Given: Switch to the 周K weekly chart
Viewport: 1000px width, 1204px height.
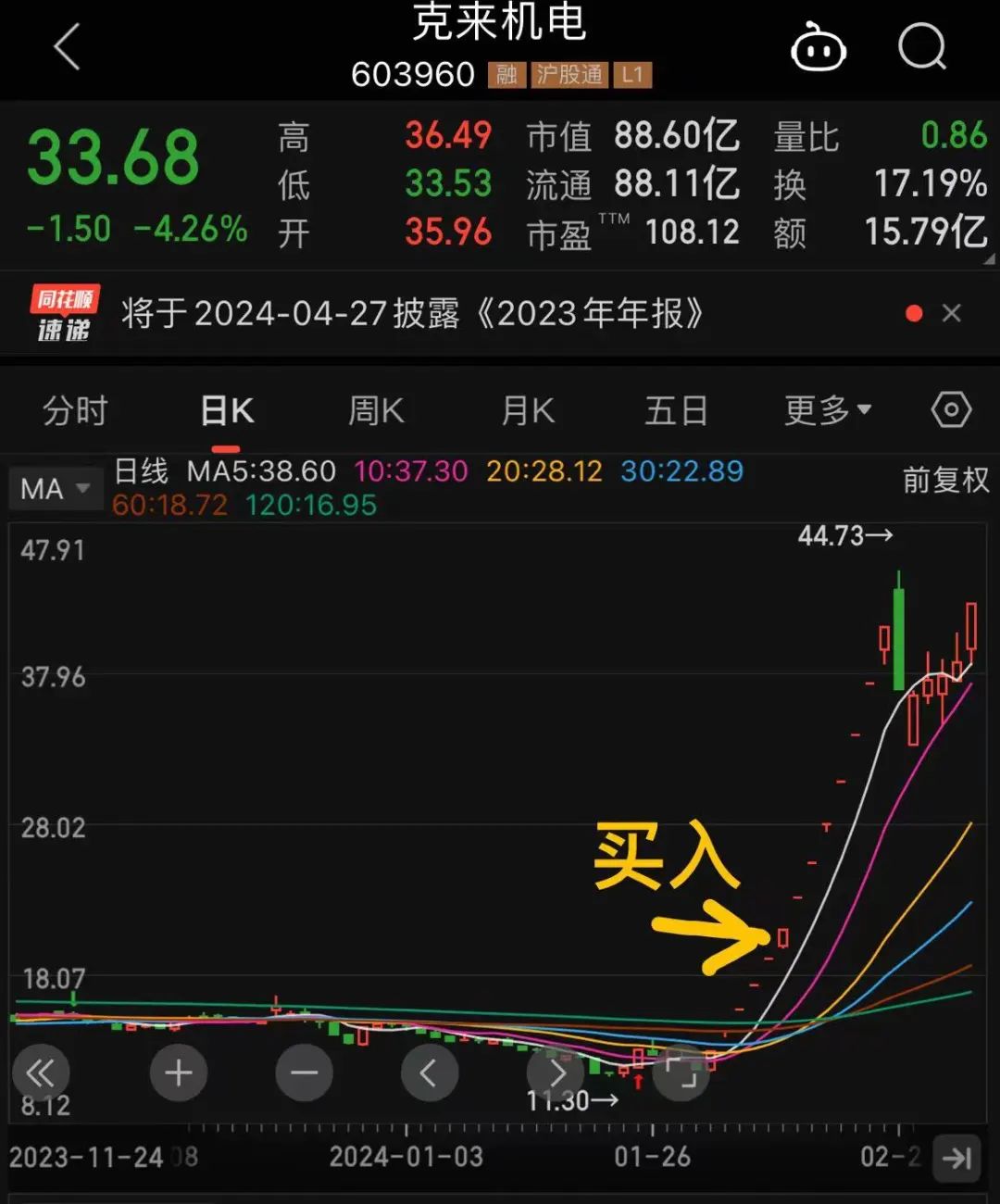Looking at the screenshot, I should click(376, 410).
